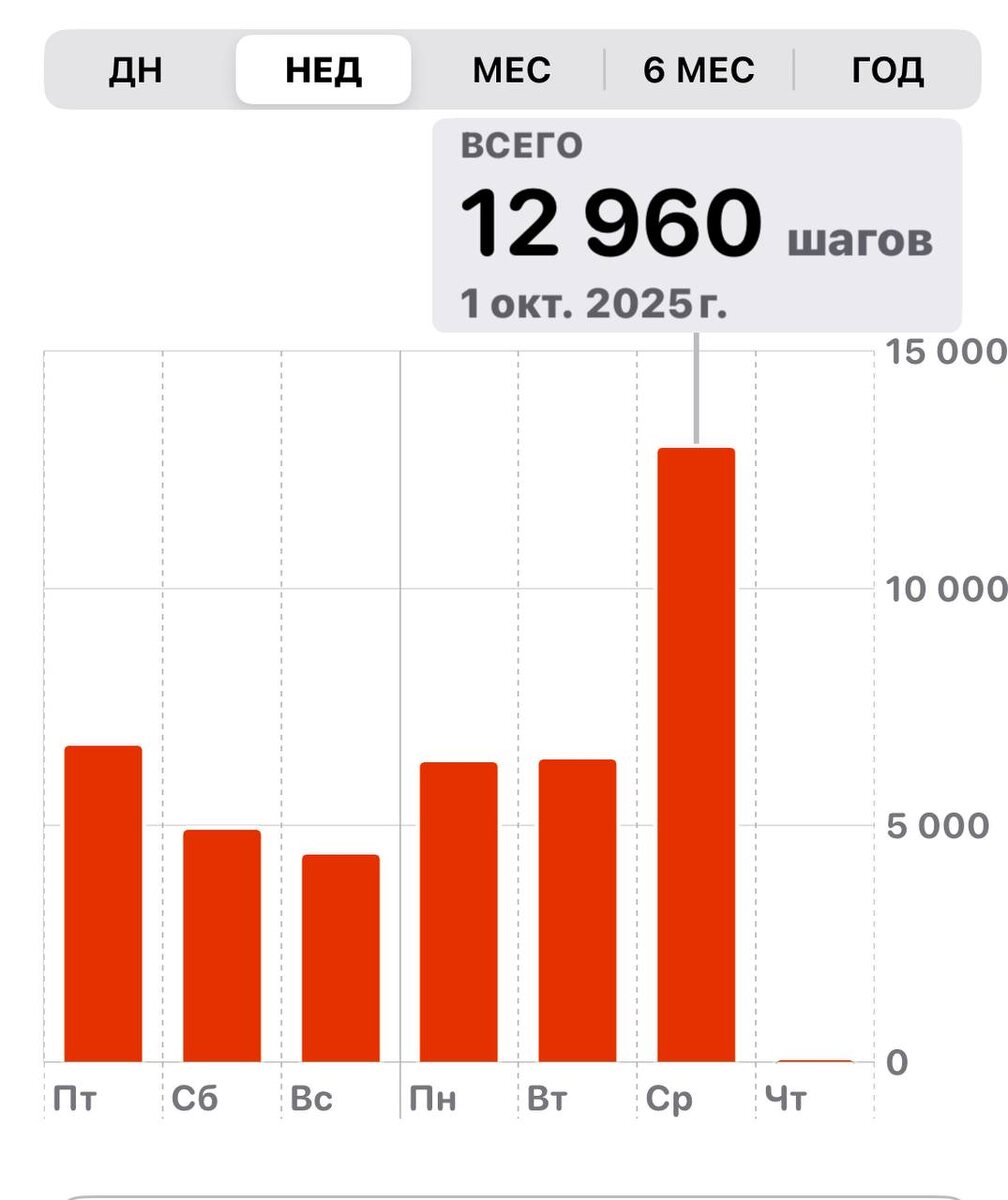Screen dimensions: 1008x1200
Task: Open the 6 МЕС range
Action: 699,70
